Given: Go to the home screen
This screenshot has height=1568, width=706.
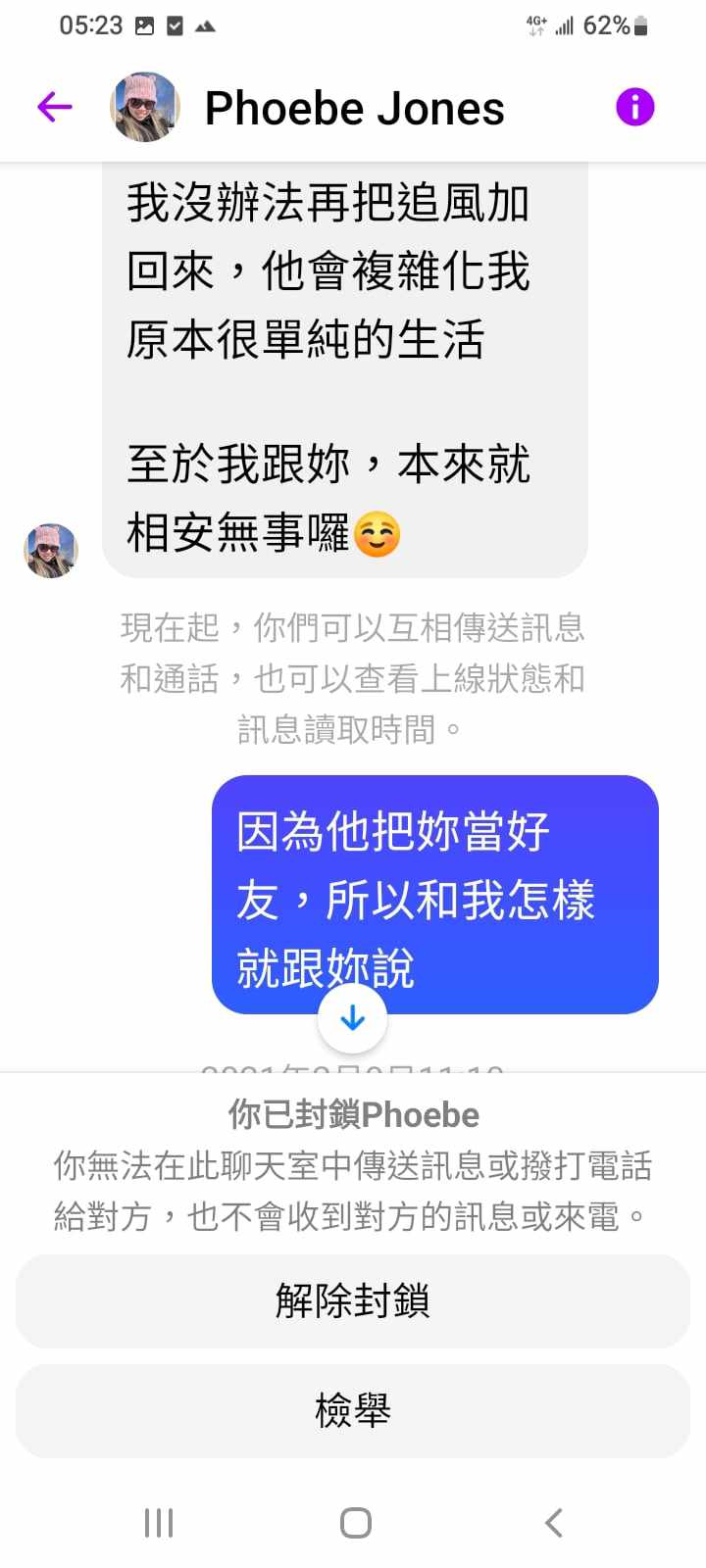Looking at the screenshot, I should (355, 1522).
